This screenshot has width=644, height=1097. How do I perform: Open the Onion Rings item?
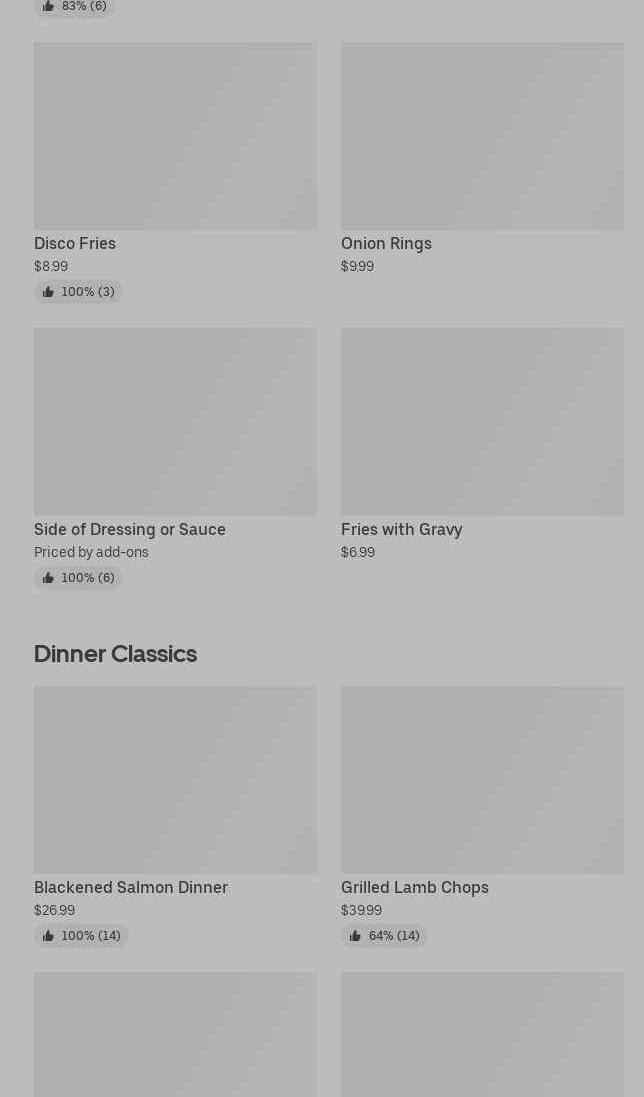pyautogui.click(x=482, y=137)
